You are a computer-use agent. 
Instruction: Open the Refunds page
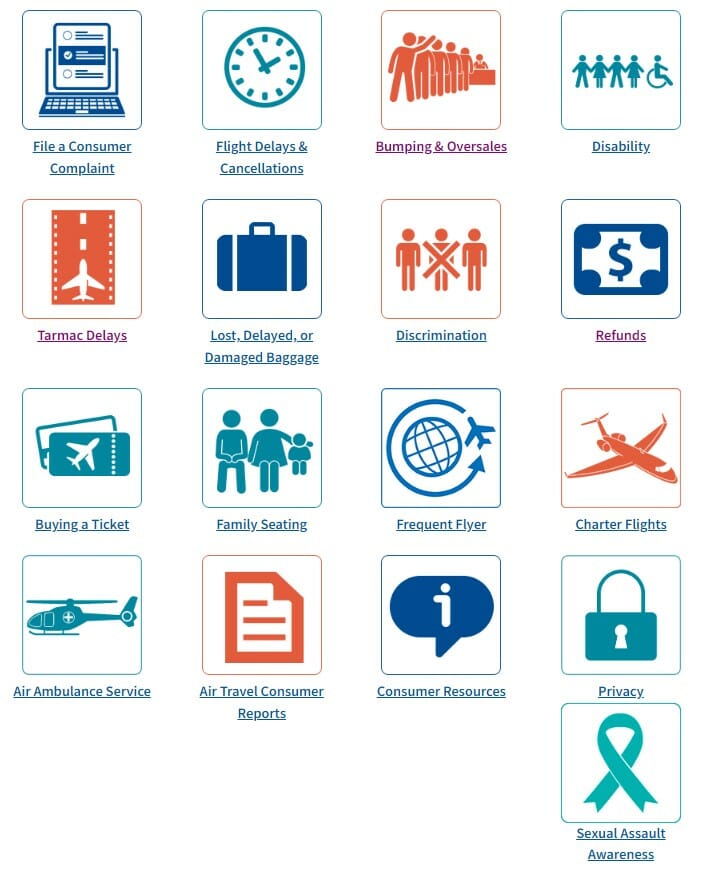point(620,336)
